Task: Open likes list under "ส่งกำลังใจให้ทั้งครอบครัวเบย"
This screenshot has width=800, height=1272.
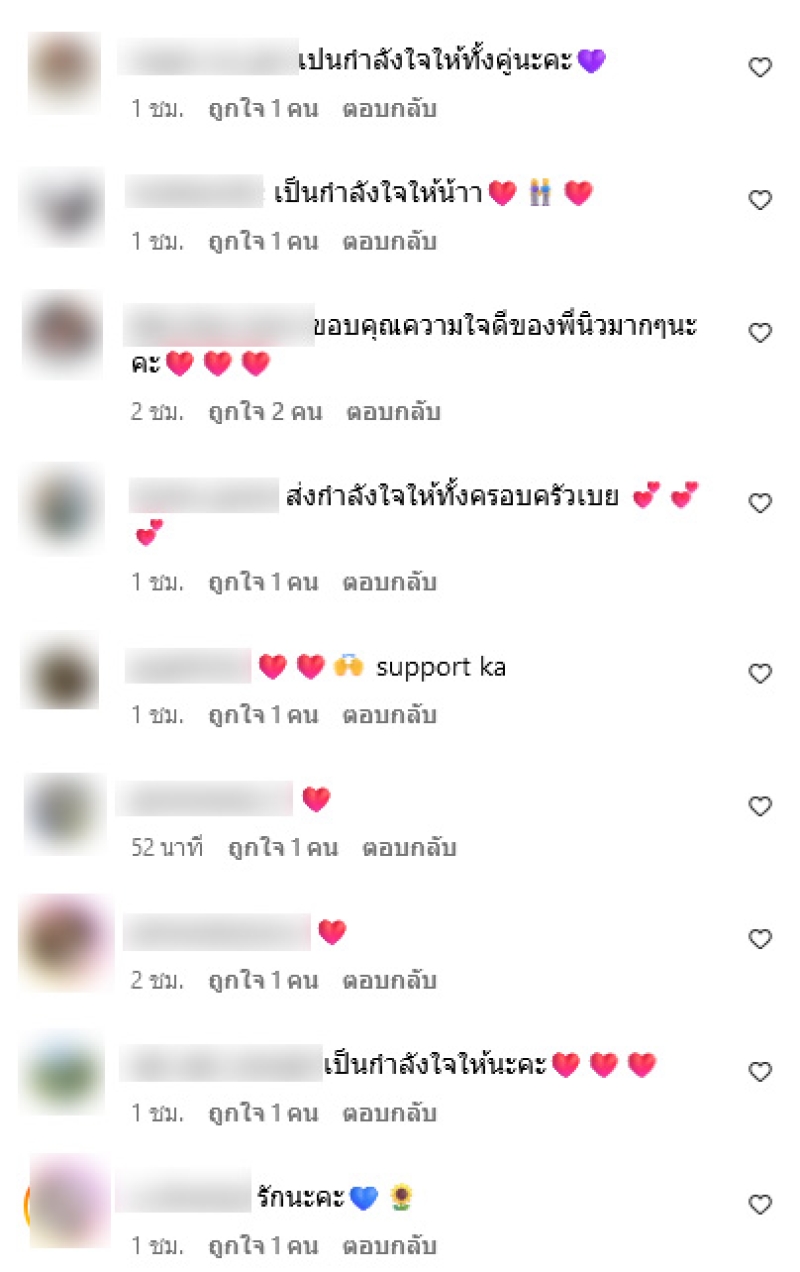Action: pyautogui.click(x=263, y=582)
